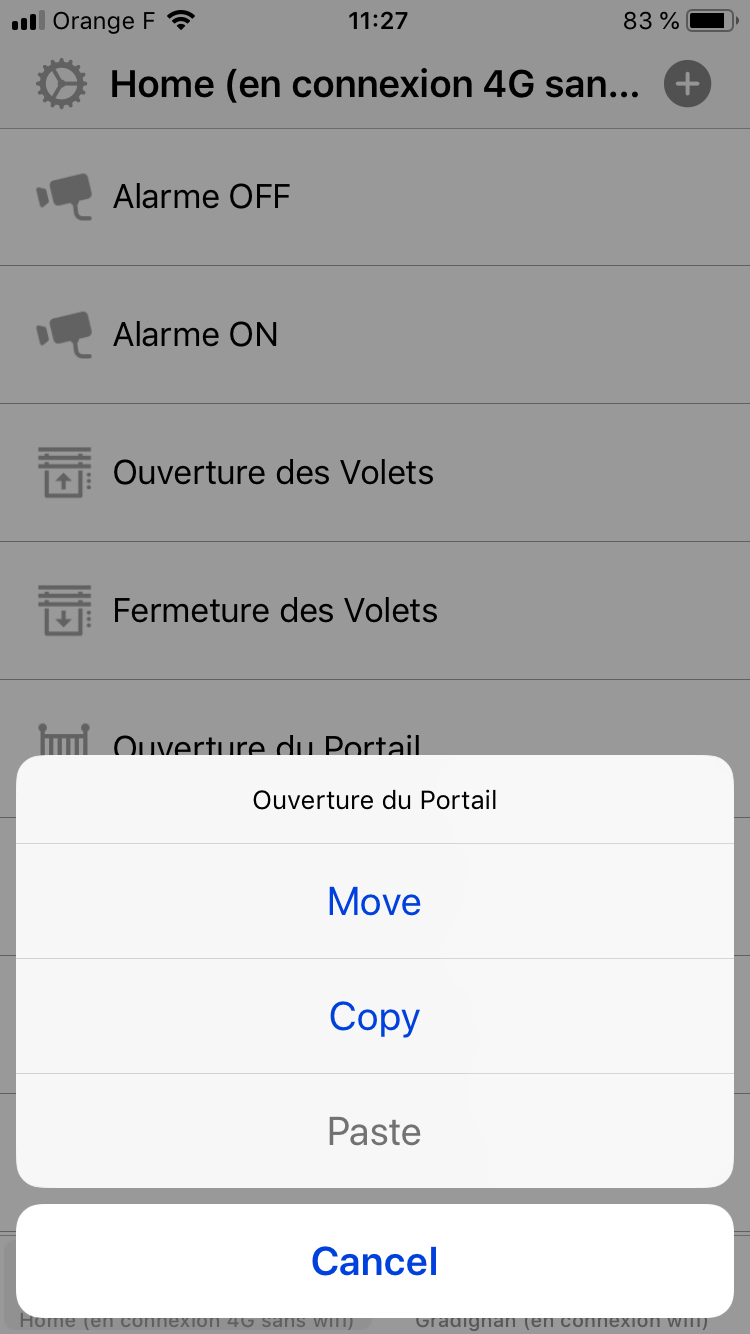This screenshot has width=750, height=1334.
Task: Tap the camera icon beside Alarme ON
Action: (x=62, y=334)
